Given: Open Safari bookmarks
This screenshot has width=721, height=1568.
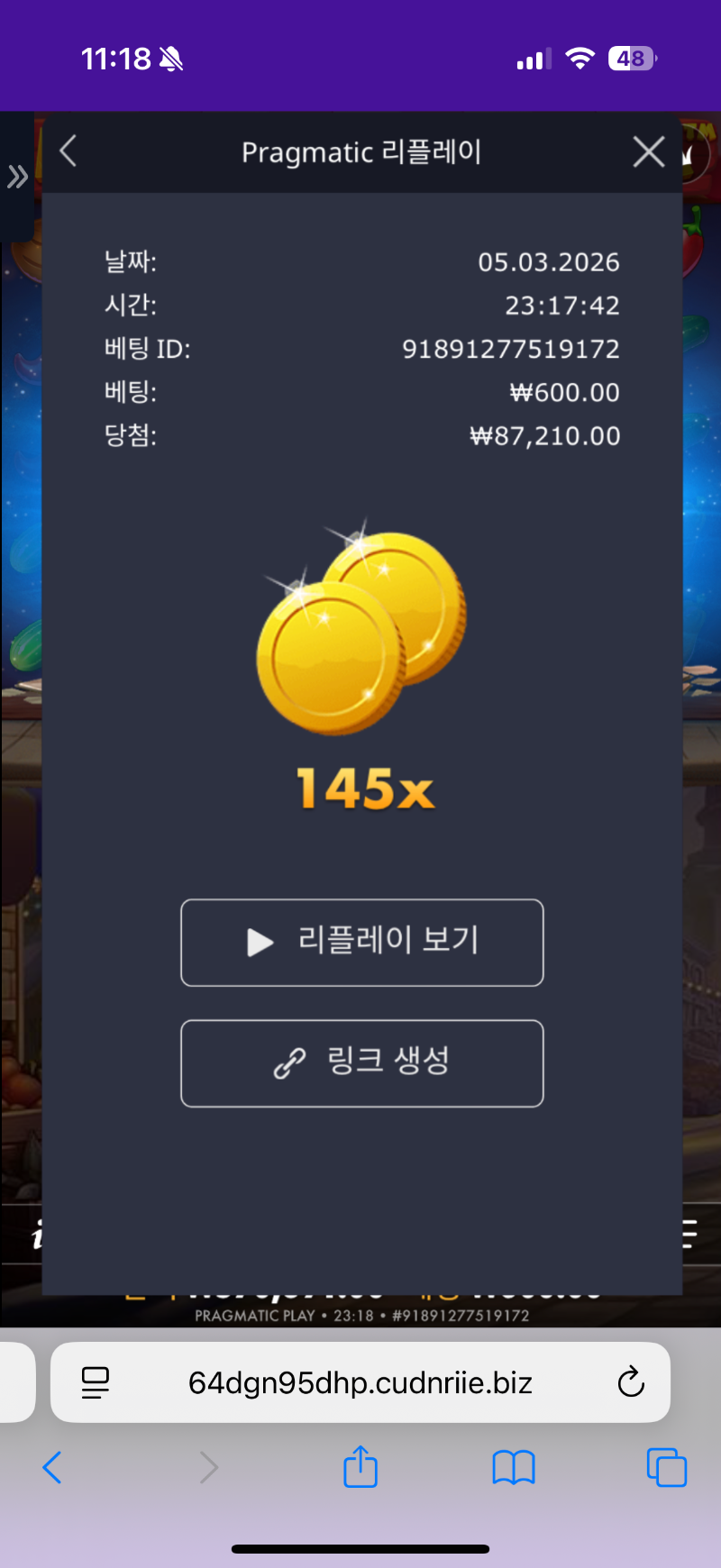Looking at the screenshot, I should coord(514,1467).
